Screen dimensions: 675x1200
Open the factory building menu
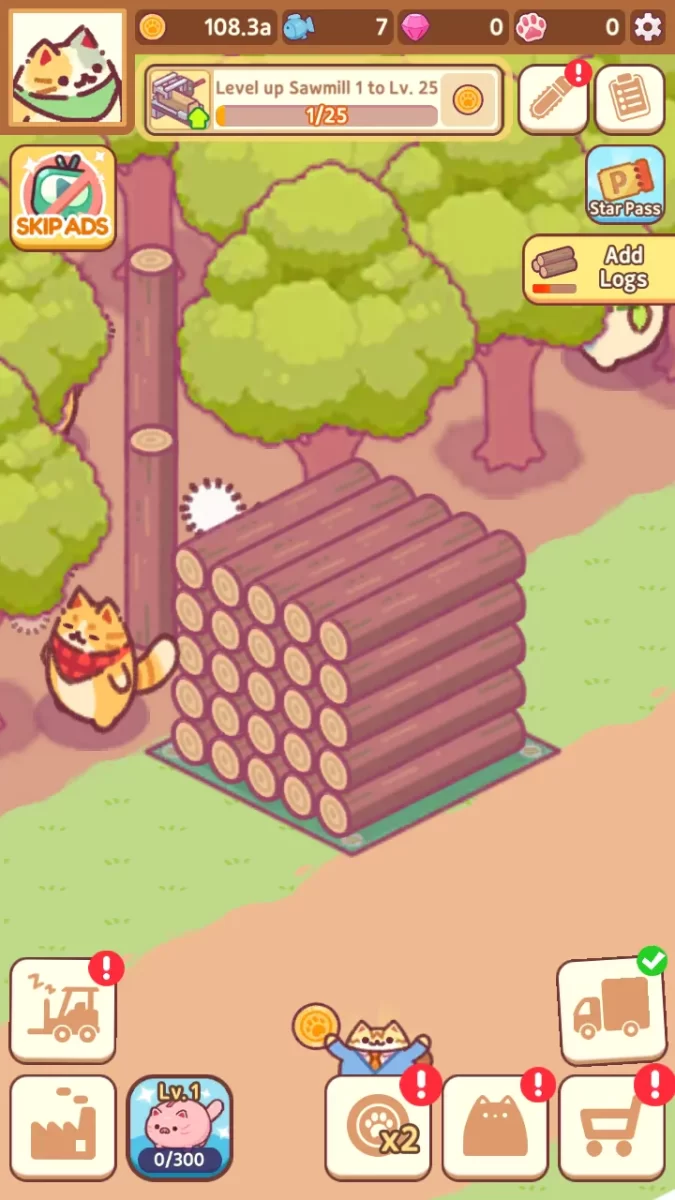point(63,1128)
